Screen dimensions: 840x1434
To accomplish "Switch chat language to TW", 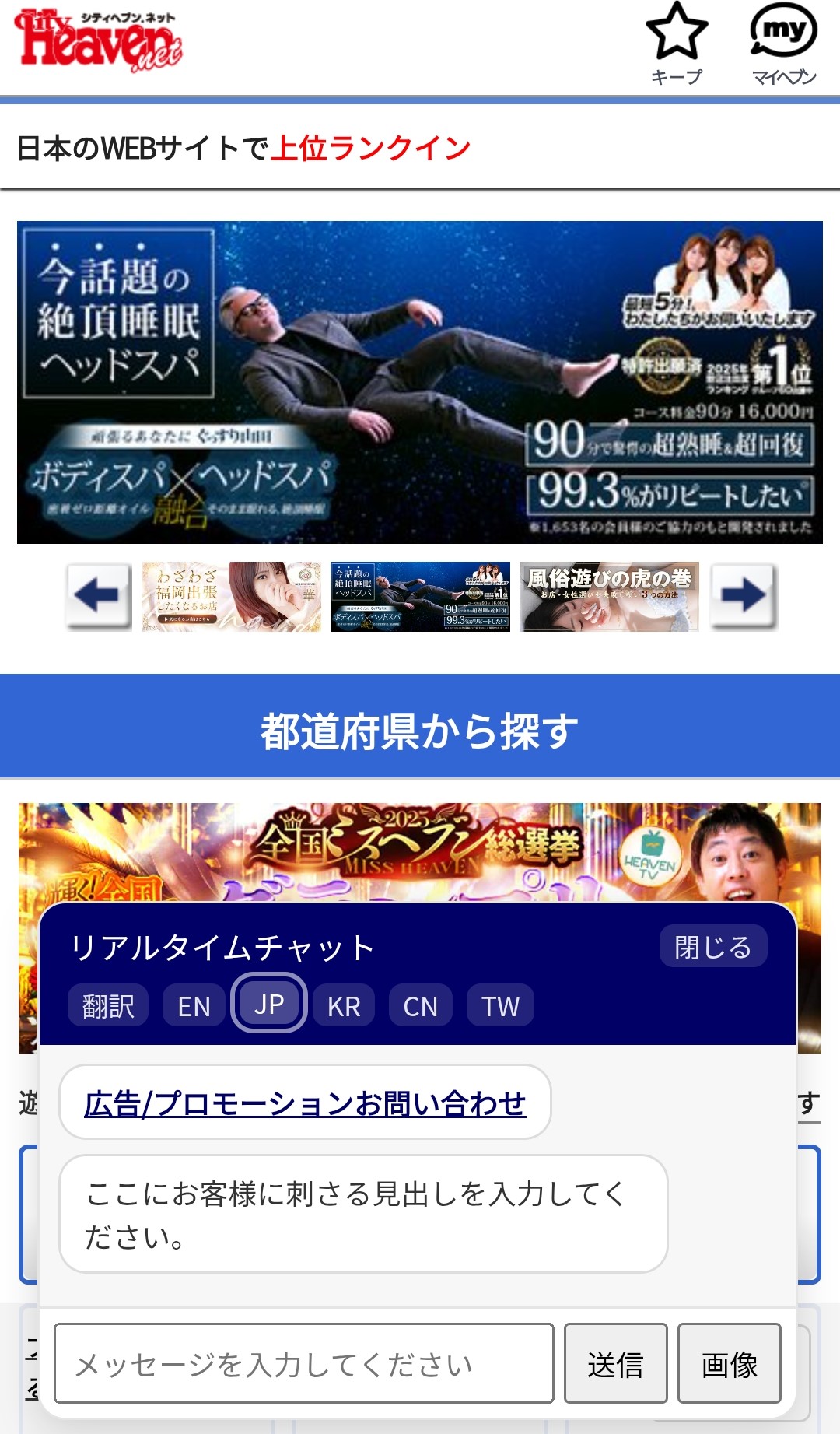I will click(x=500, y=1006).
